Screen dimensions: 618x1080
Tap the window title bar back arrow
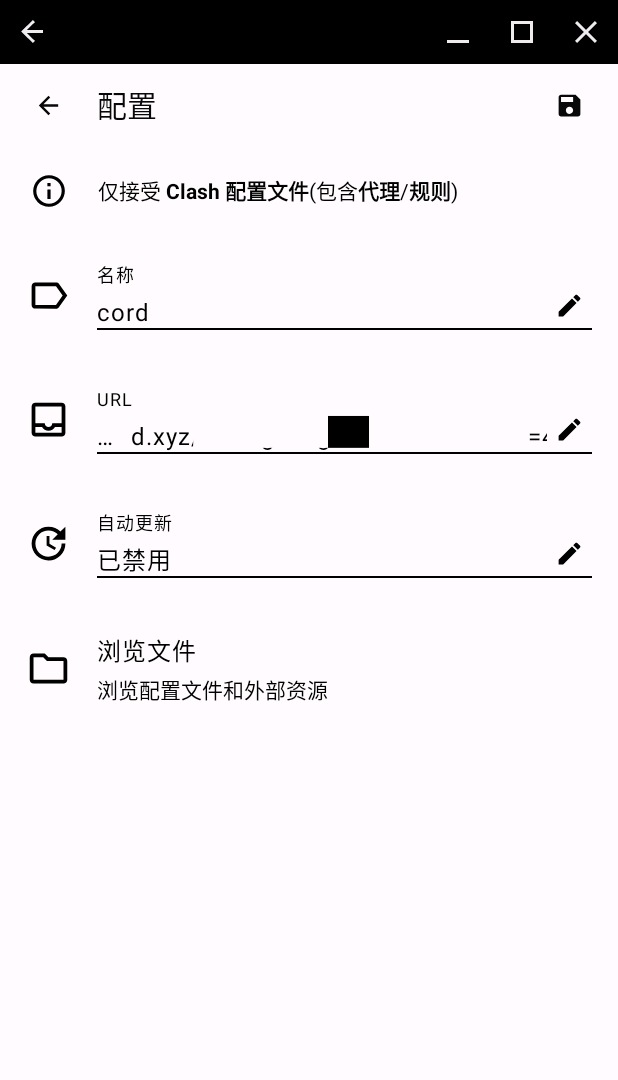(x=32, y=32)
